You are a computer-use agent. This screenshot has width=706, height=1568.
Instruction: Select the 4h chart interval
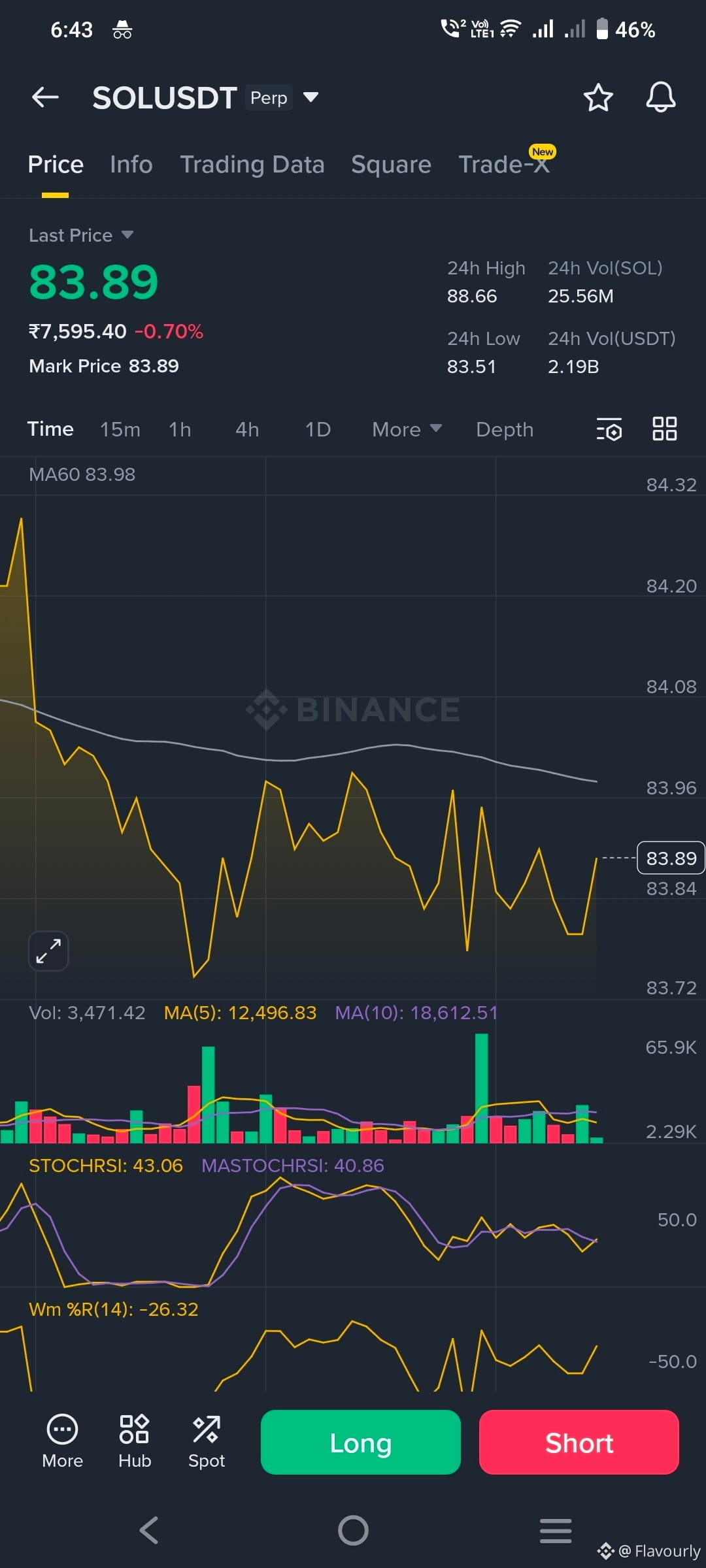click(247, 429)
